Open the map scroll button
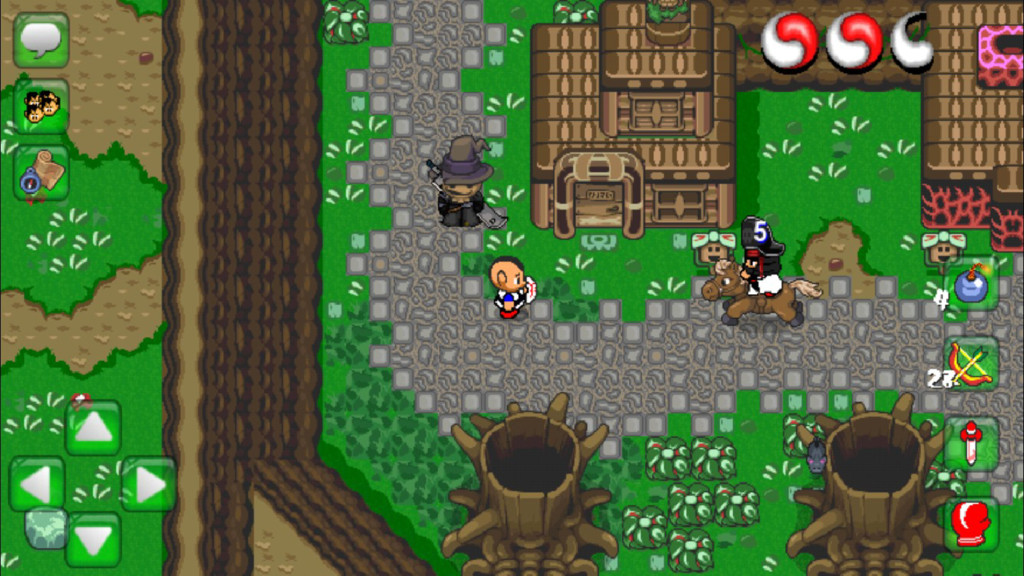The image size is (1024, 576). [41, 172]
